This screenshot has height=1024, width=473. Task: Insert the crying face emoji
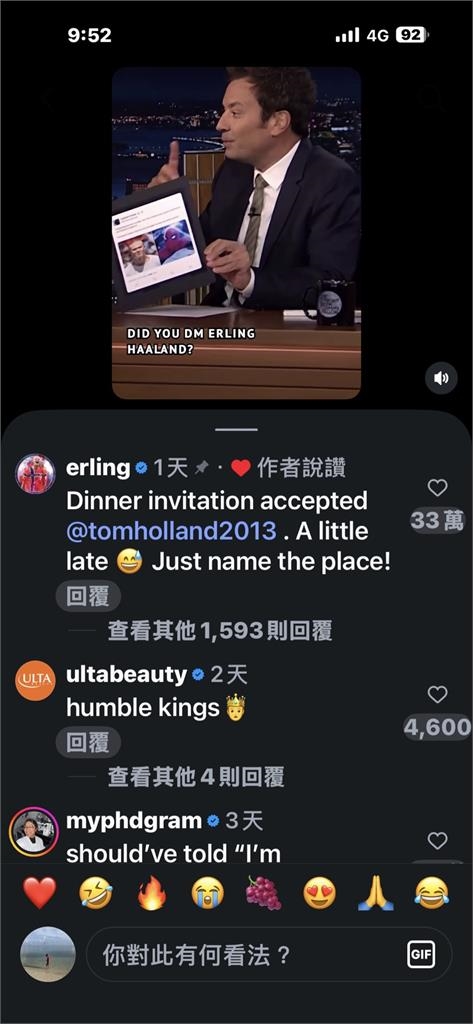click(x=208, y=893)
